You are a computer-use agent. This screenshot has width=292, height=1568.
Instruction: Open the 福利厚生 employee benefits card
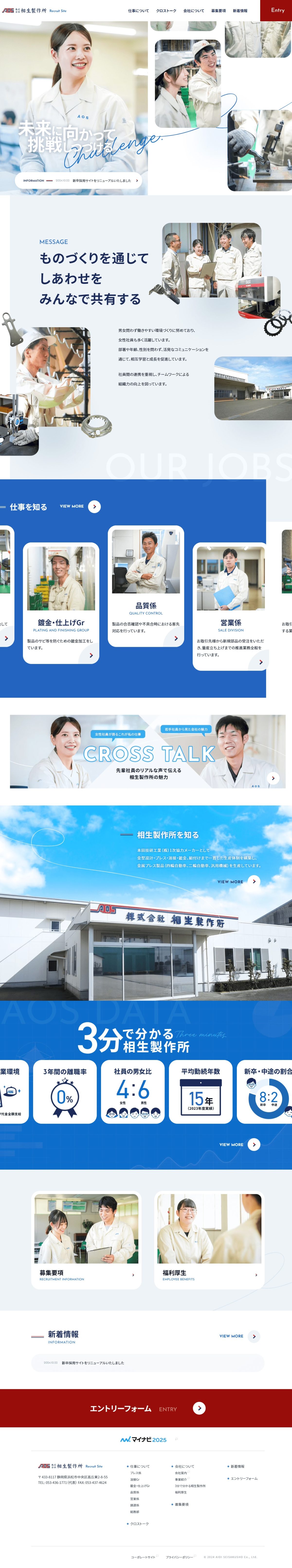pos(209,1240)
